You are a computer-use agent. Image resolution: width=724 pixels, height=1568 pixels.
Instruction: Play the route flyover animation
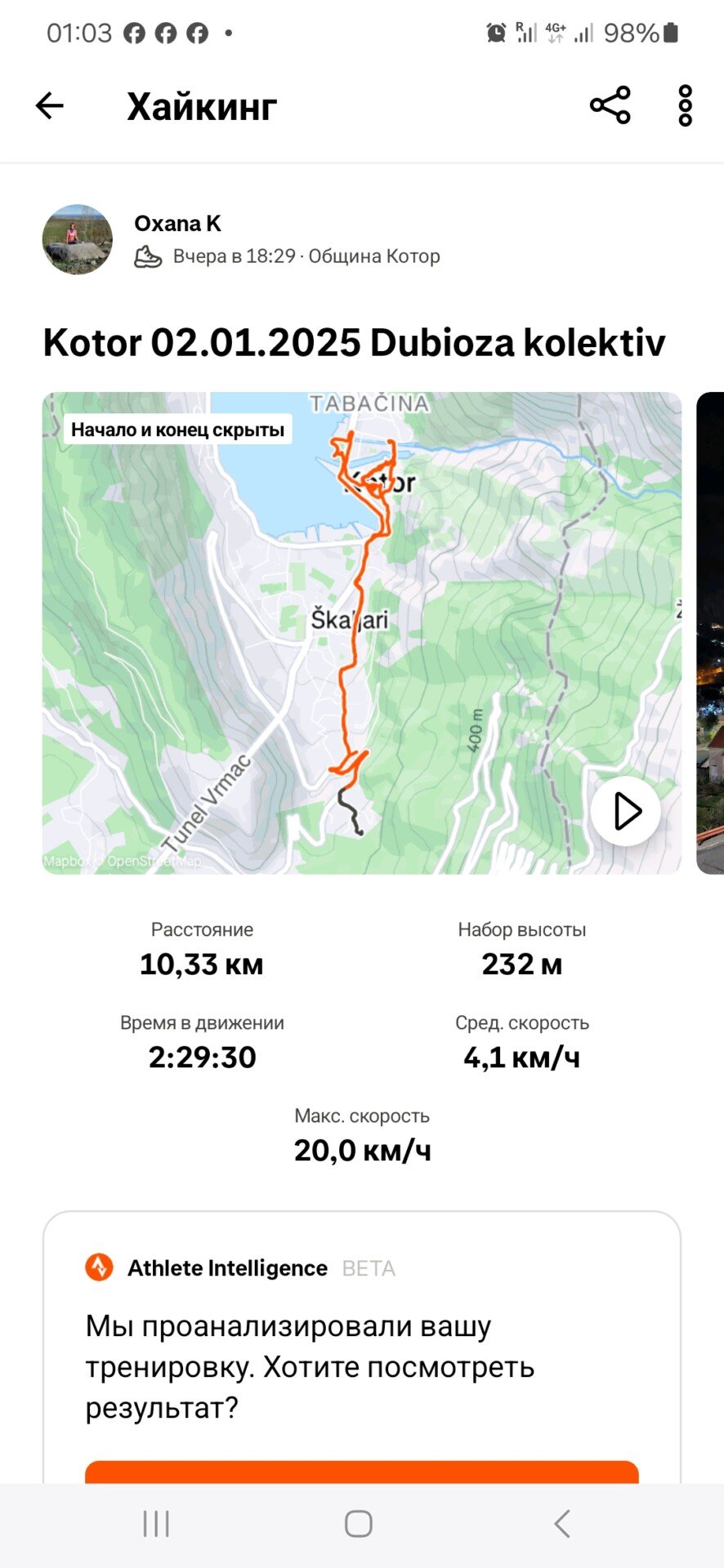click(x=626, y=811)
